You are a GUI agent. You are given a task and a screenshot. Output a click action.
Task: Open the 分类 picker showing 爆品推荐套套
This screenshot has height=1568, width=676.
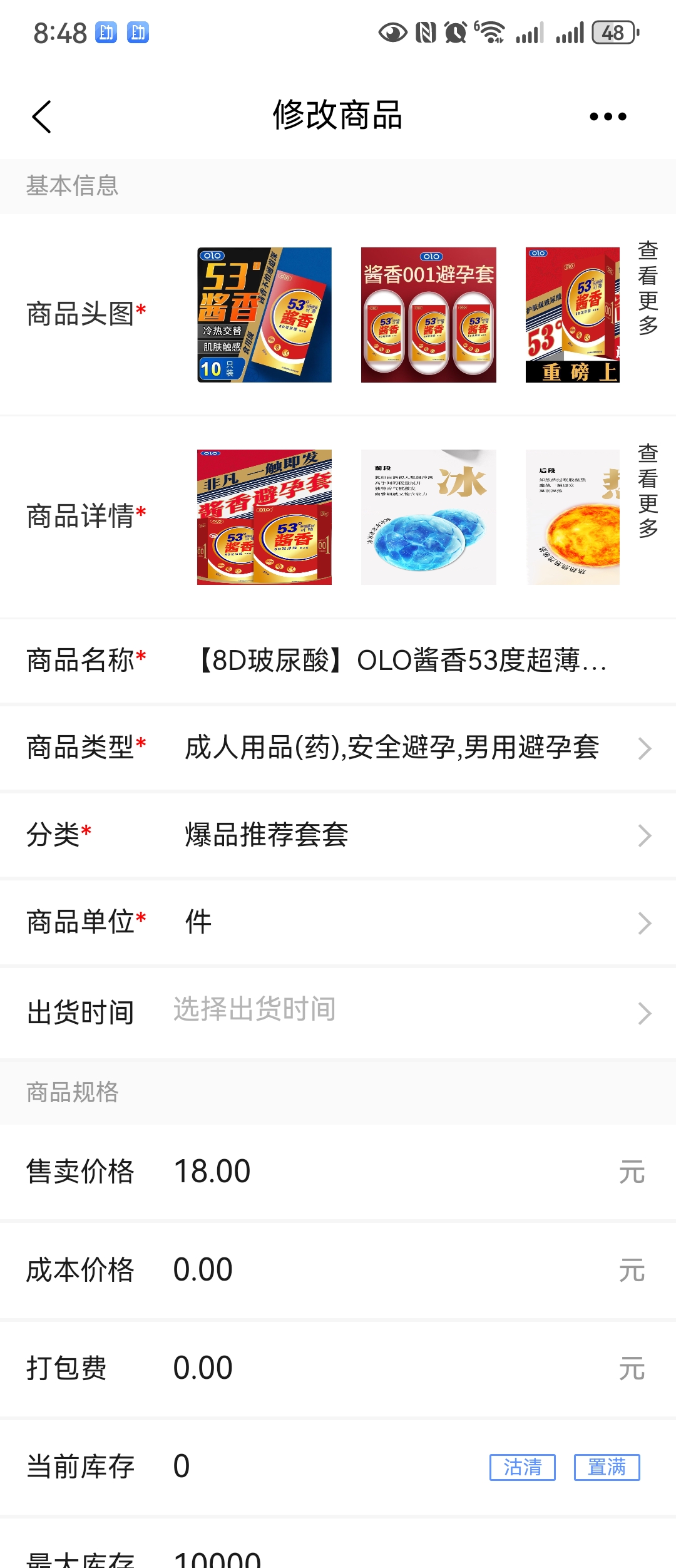point(401,835)
